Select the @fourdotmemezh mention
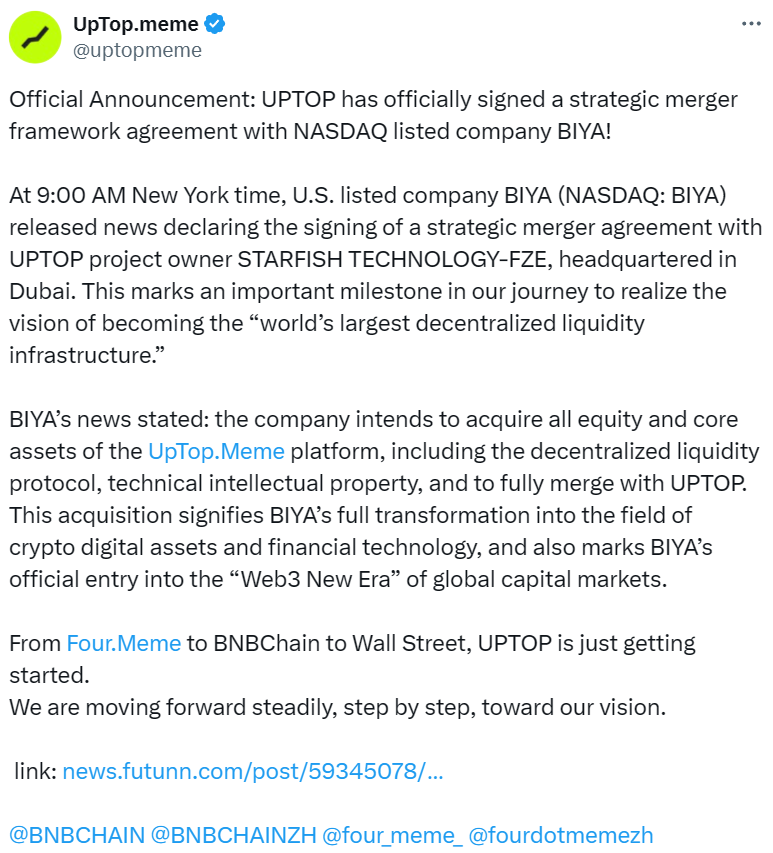 coord(561,835)
